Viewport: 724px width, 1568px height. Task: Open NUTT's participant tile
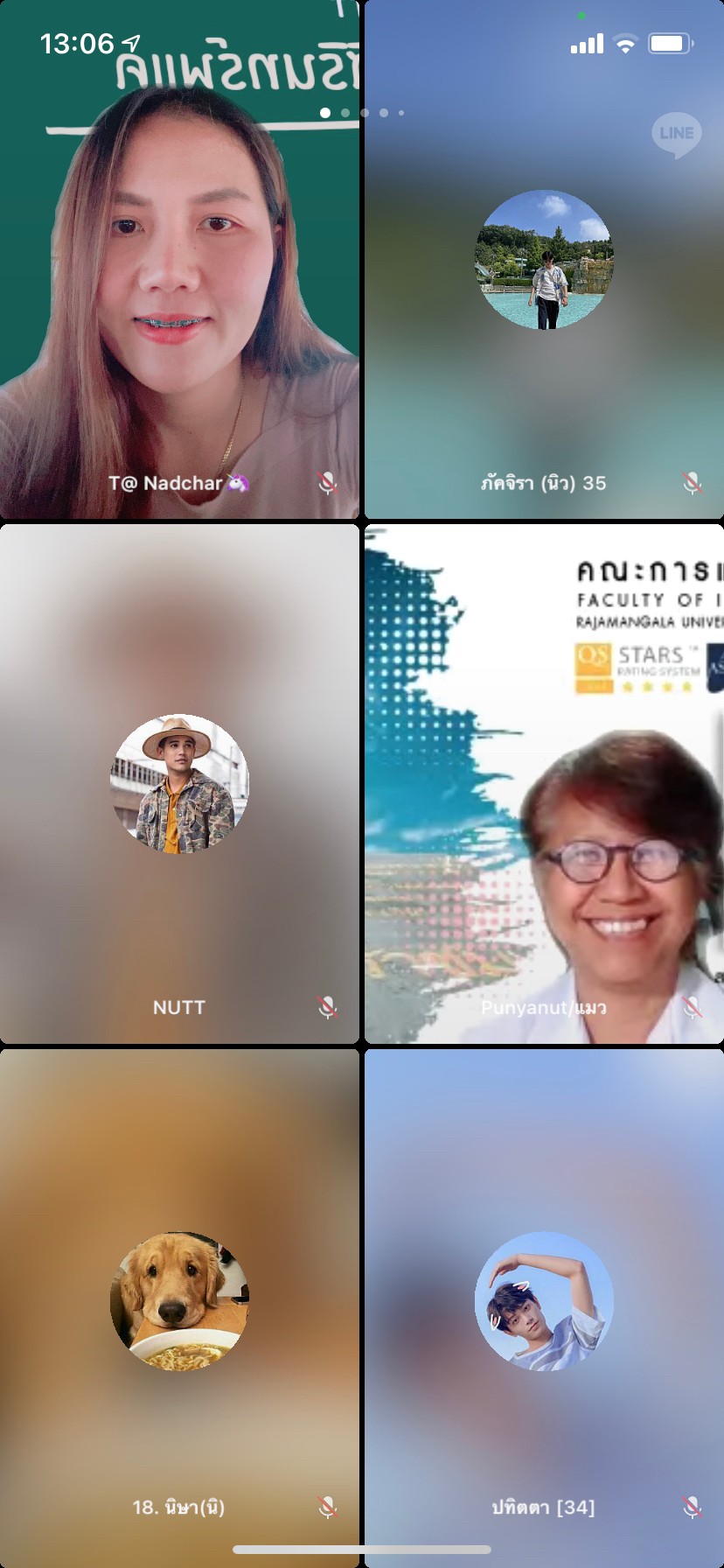(179, 783)
